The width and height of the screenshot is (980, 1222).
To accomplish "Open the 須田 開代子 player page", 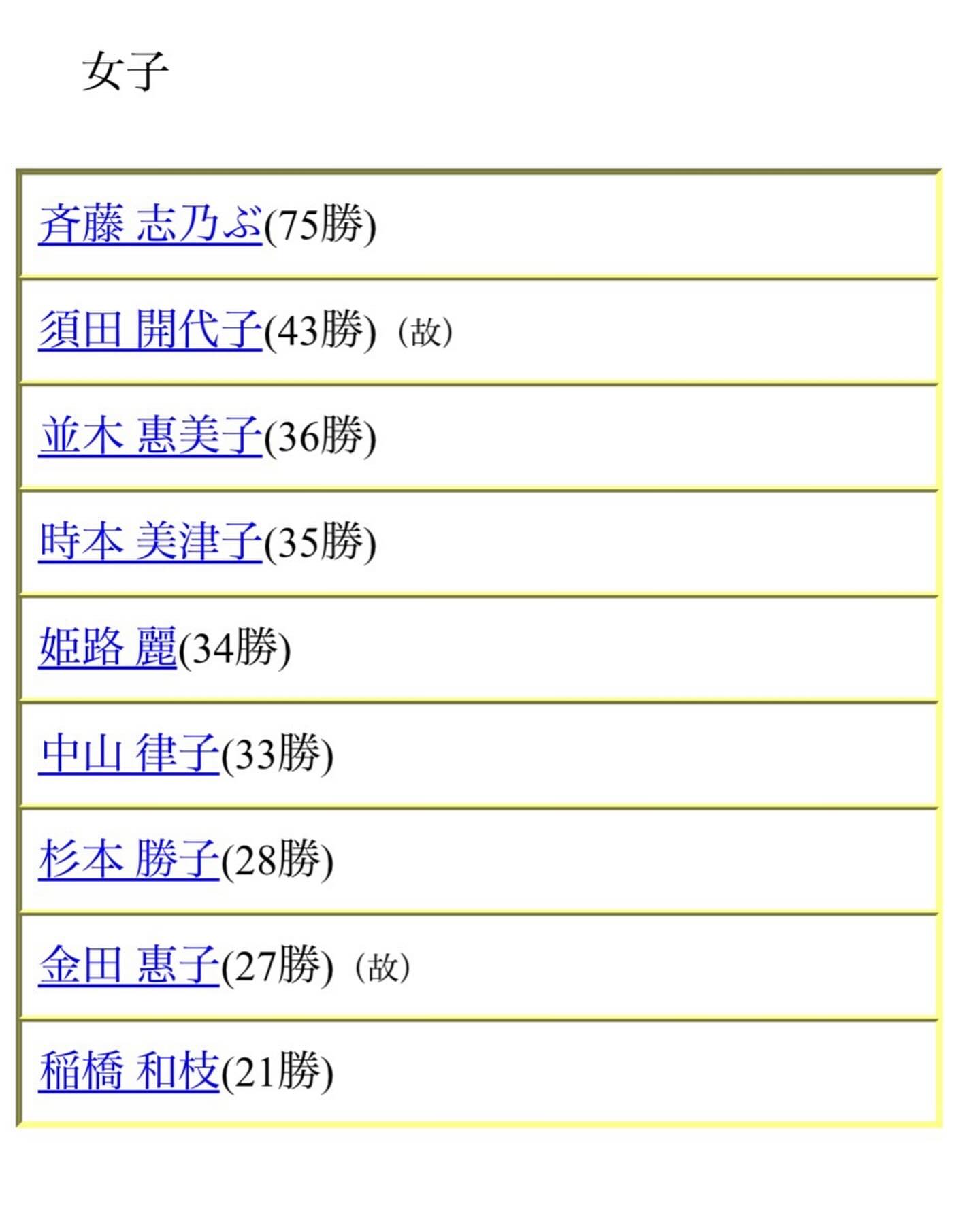I will tap(150, 330).
